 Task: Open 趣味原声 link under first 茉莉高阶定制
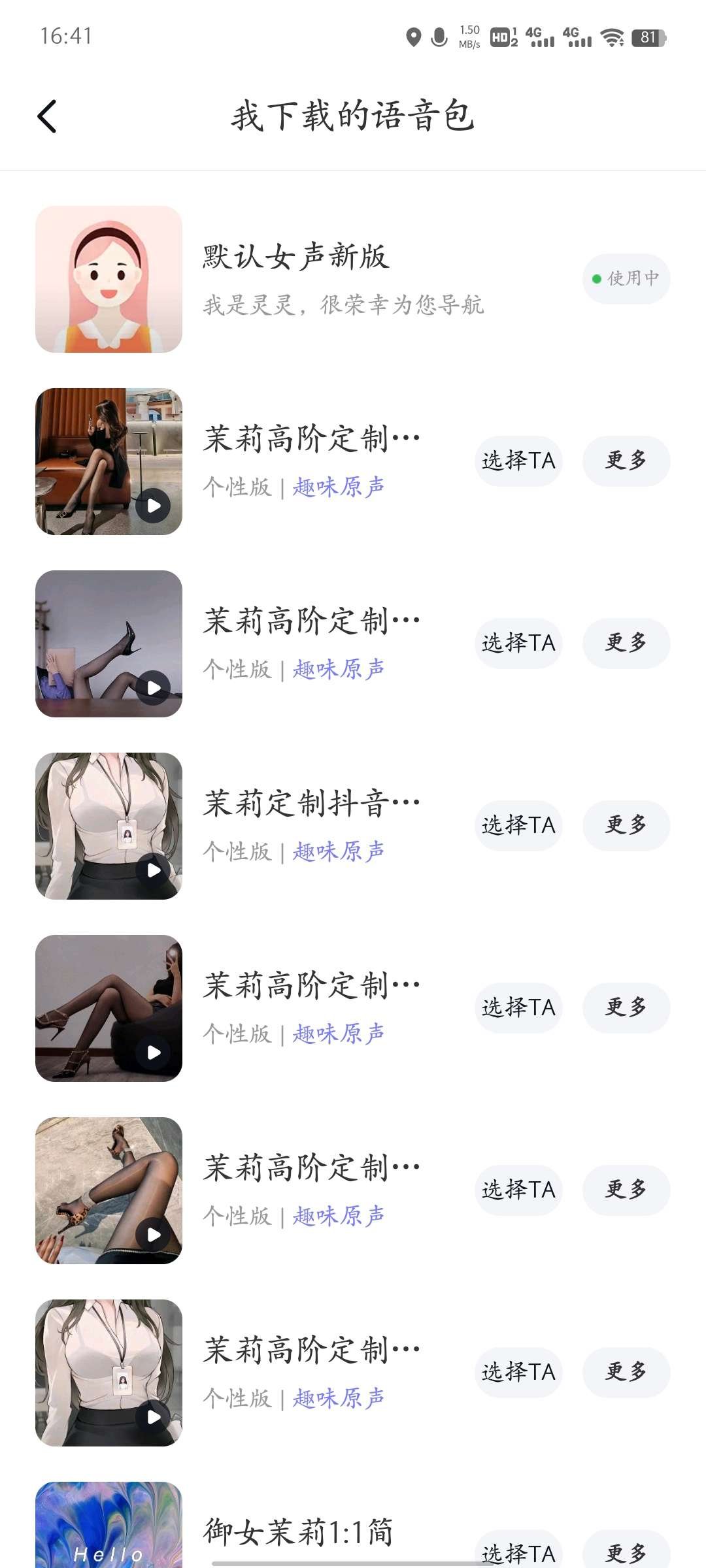[x=339, y=485]
